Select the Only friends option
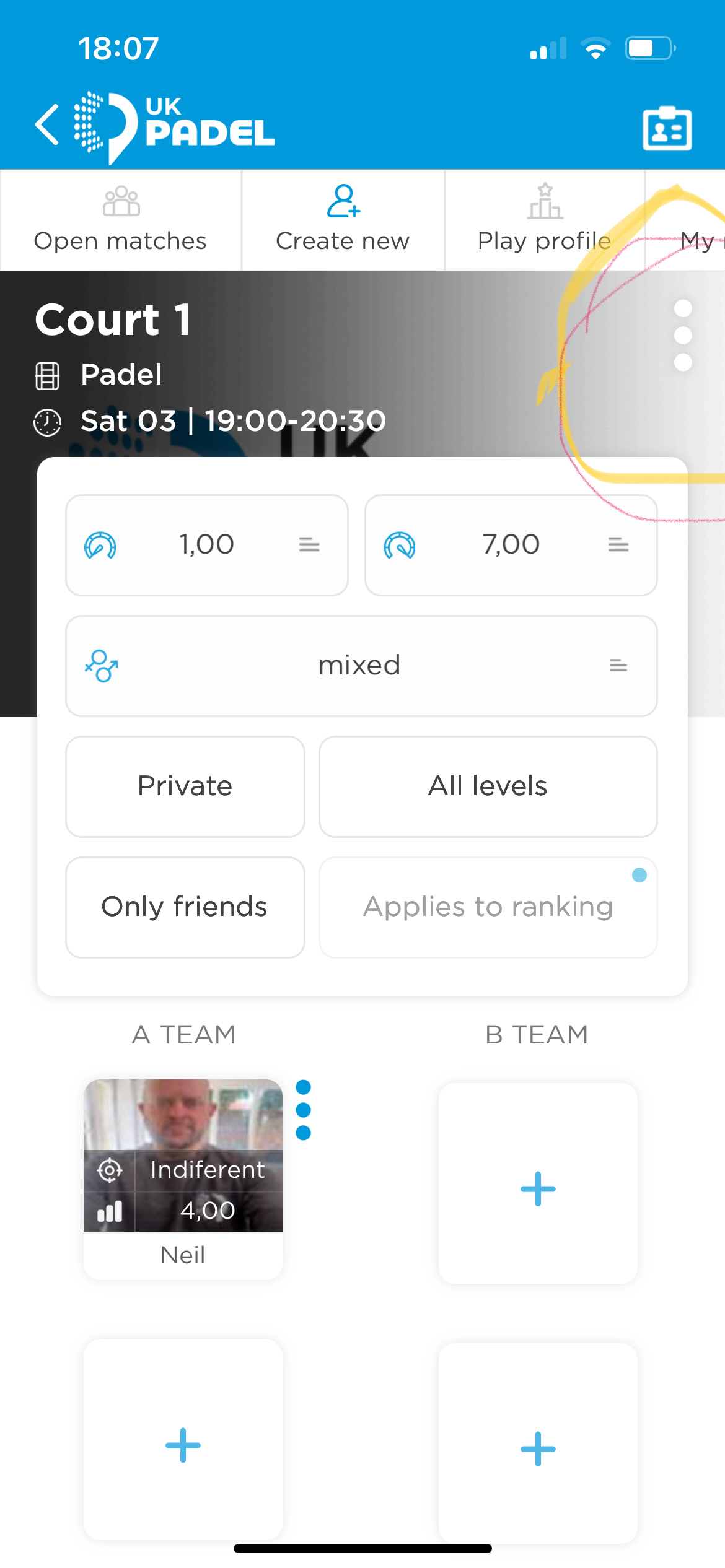Viewport: 725px width, 1568px height. (185, 907)
